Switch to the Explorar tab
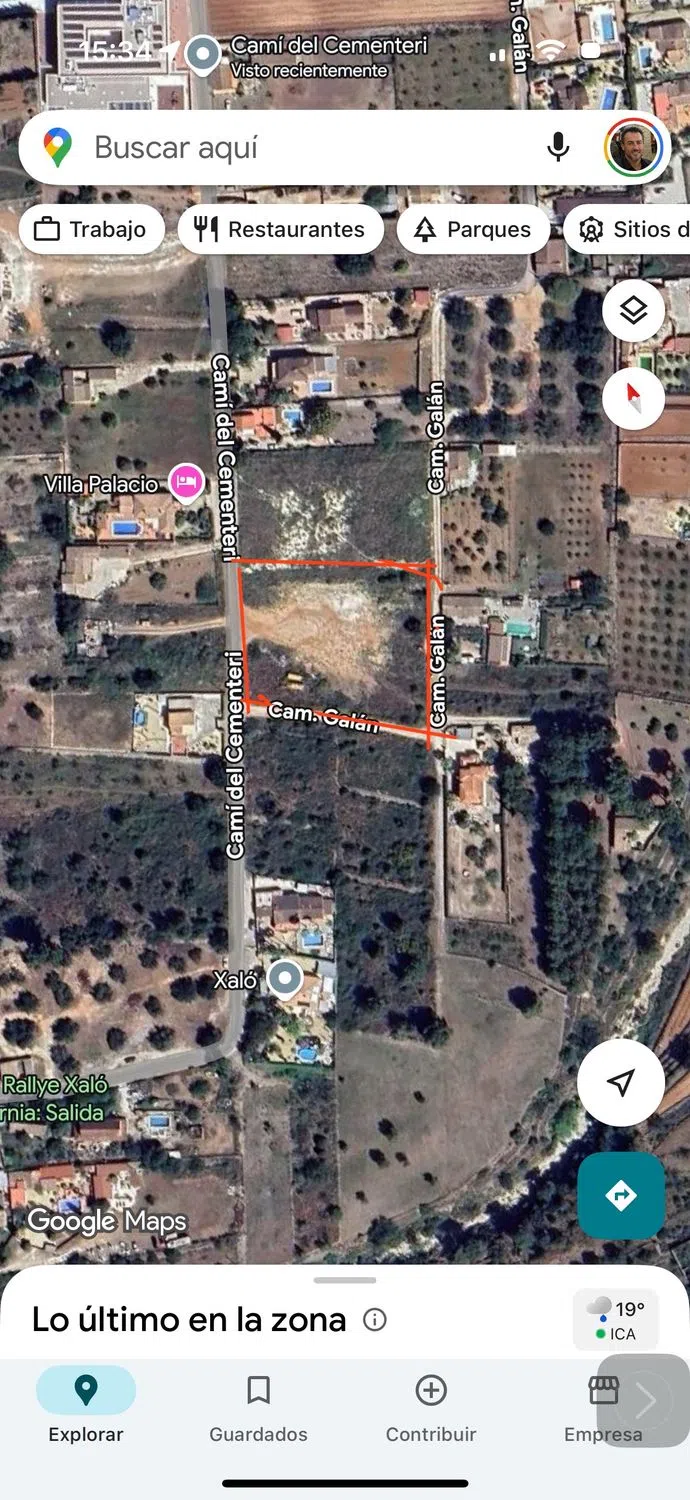The width and height of the screenshot is (690, 1500). [x=86, y=1407]
